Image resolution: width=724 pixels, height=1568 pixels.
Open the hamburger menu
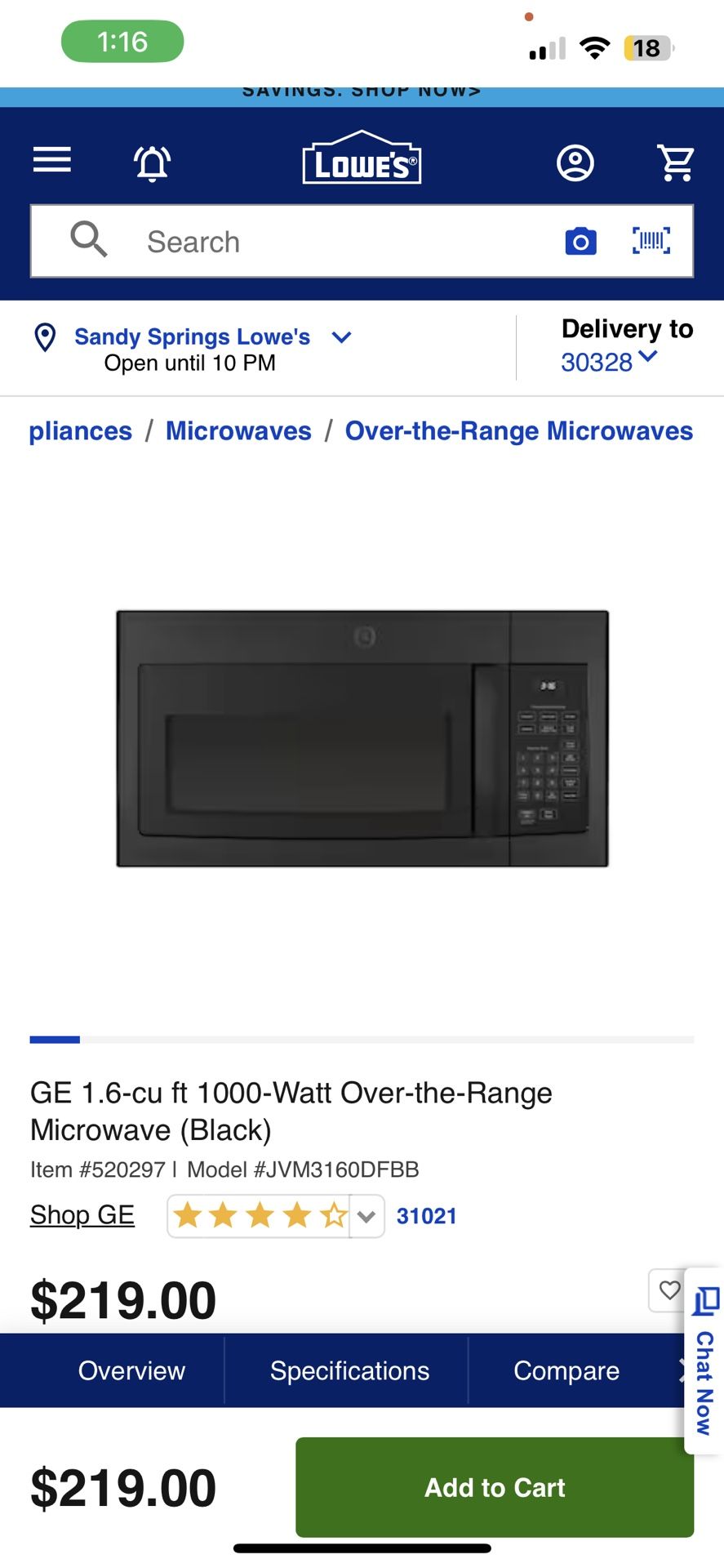coord(52,160)
